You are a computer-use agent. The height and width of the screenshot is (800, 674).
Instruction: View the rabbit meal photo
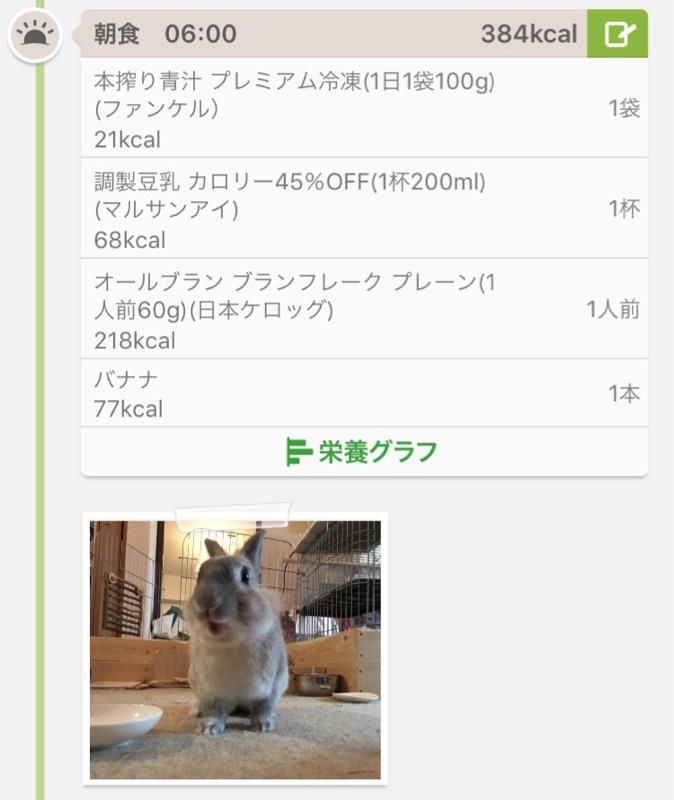pyautogui.click(x=235, y=650)
